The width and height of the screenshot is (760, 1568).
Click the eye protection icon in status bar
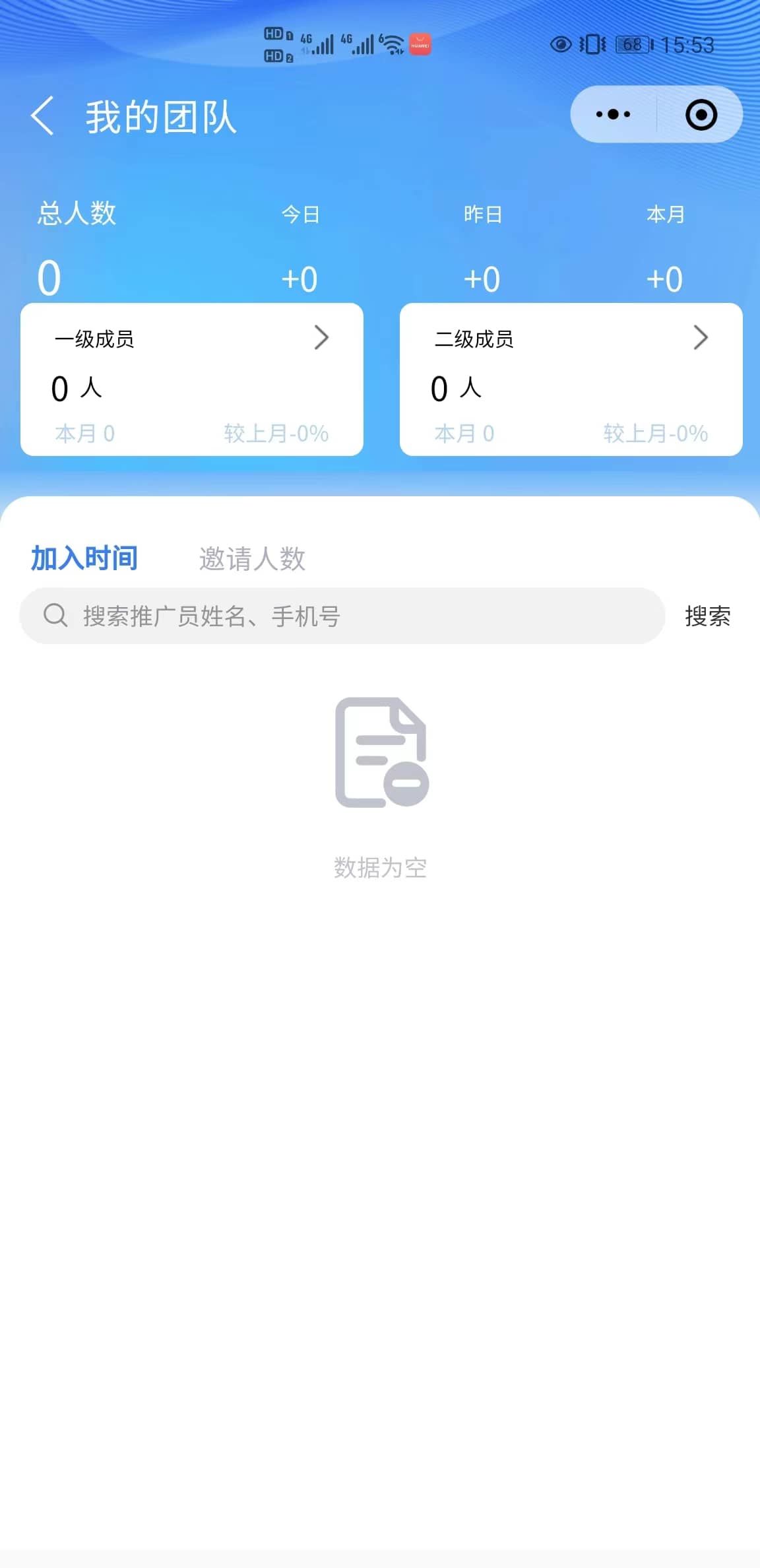561,44
